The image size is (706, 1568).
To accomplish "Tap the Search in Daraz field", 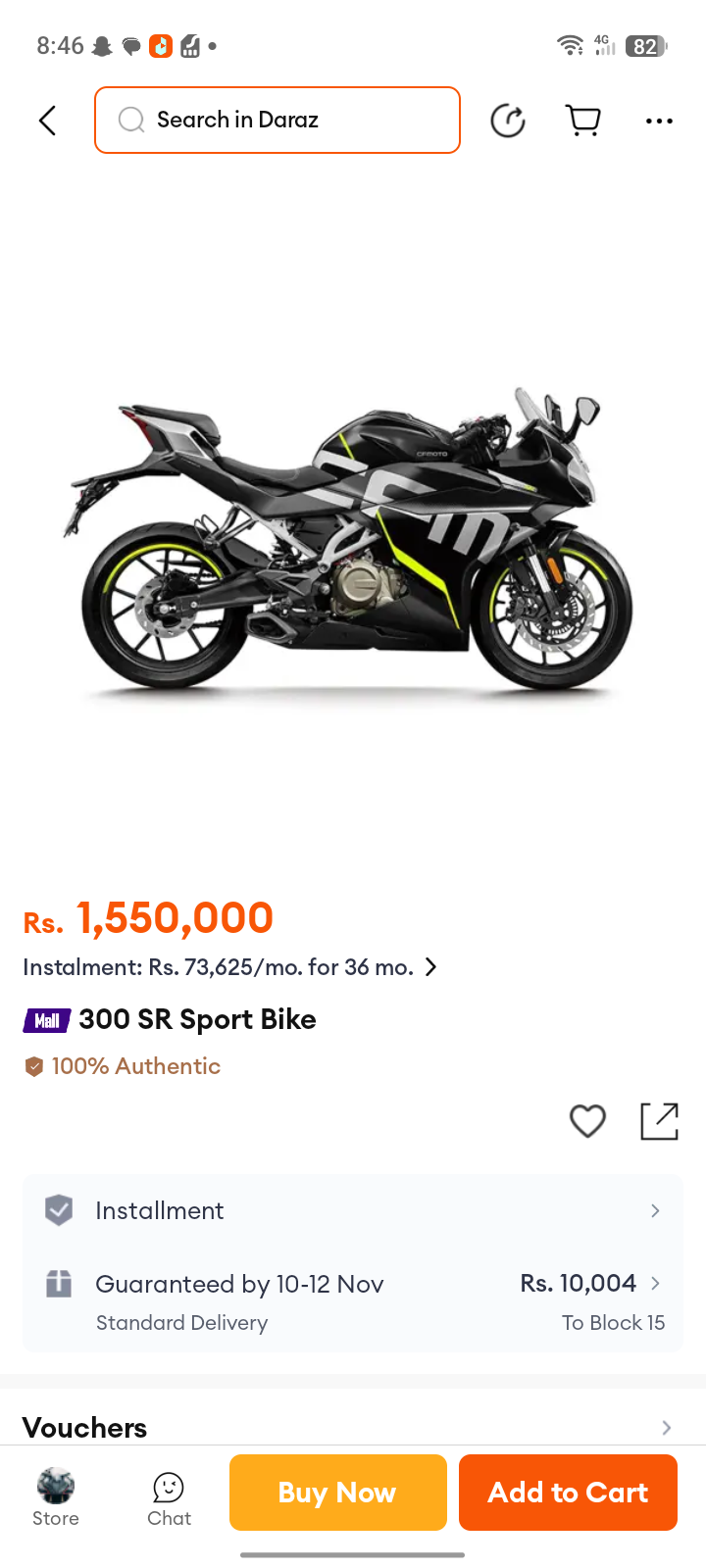I will [277, 121].
